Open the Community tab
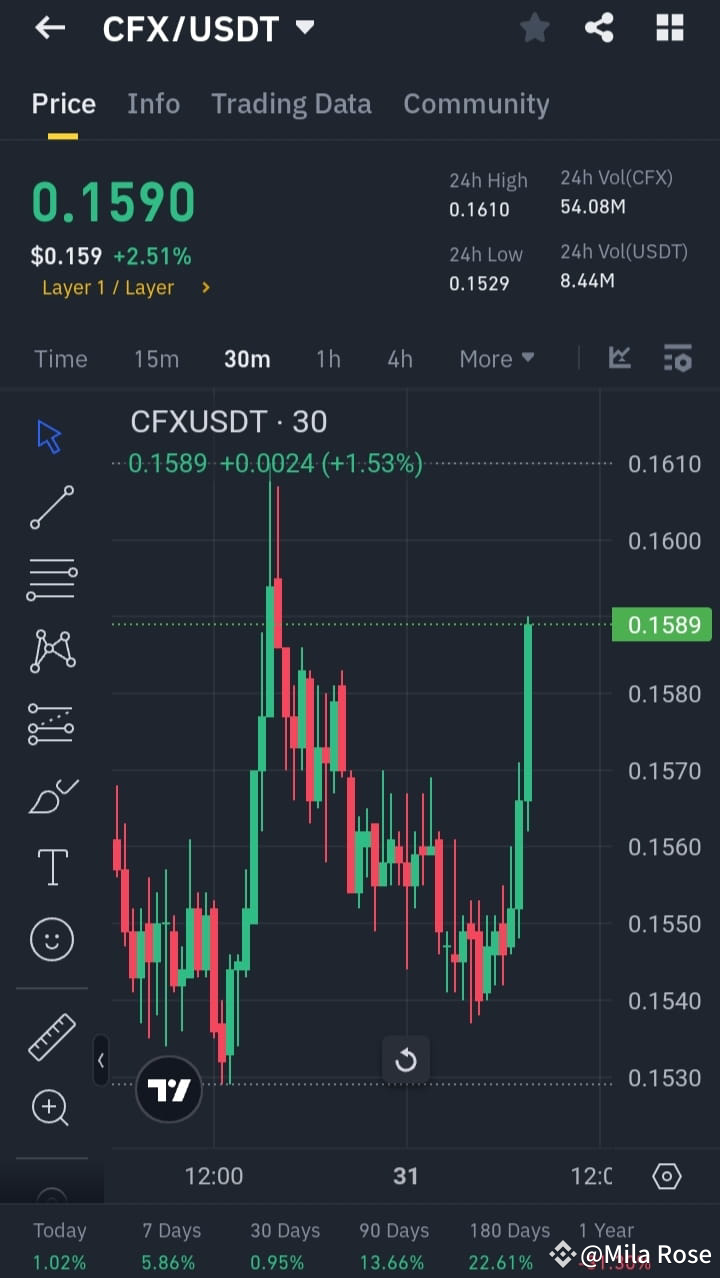 476,103
